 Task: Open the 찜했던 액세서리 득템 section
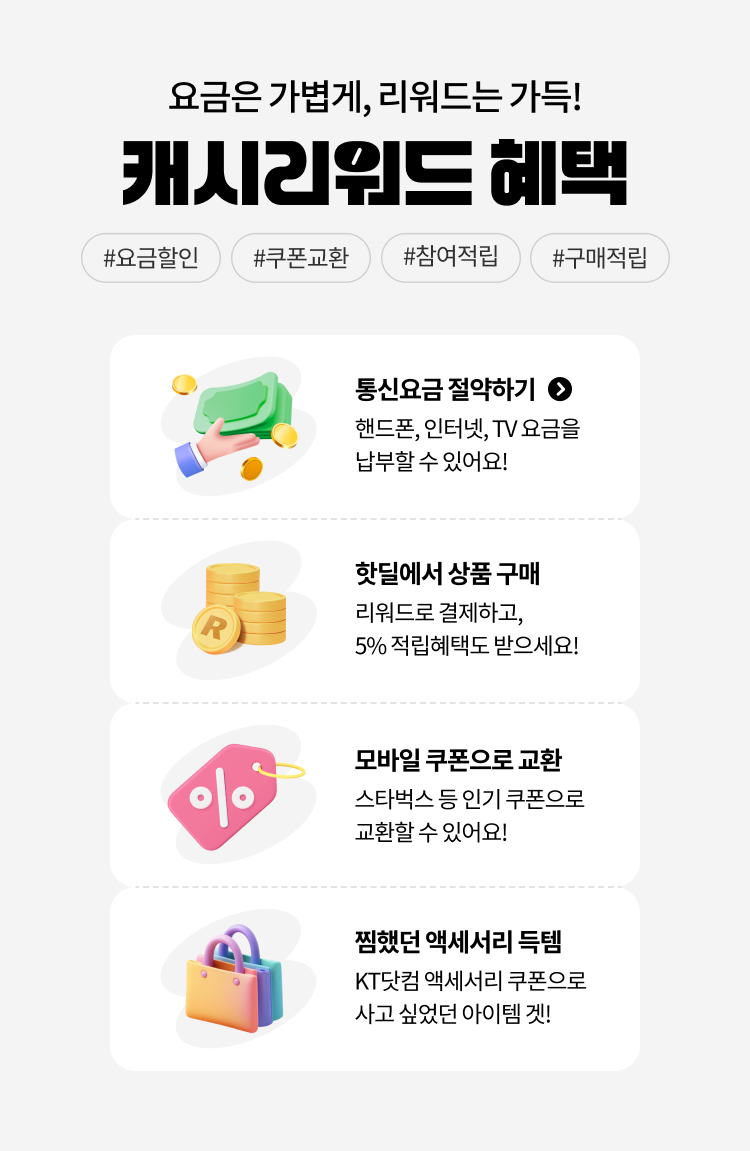click(x=375, y=978)
